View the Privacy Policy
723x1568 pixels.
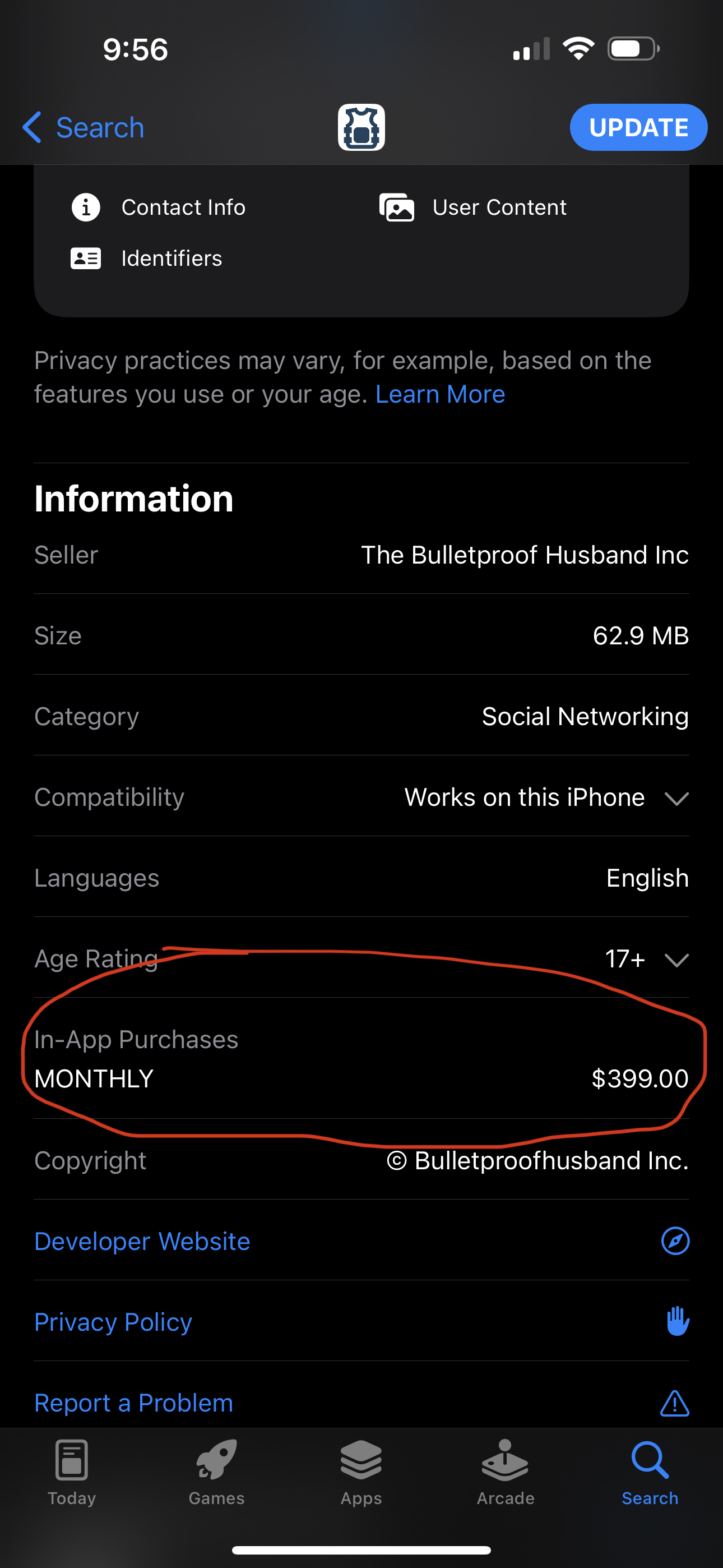coord(113,1322)
